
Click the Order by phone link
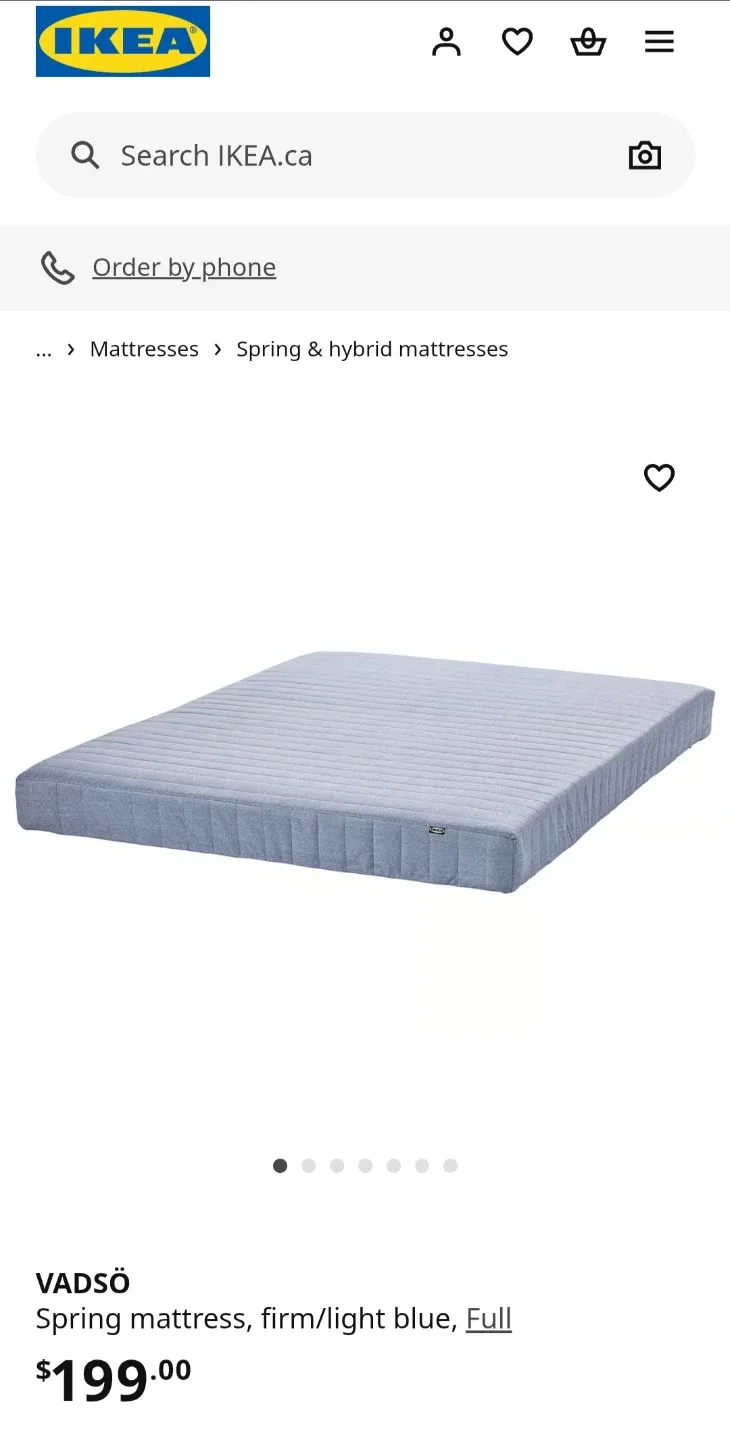click(183, 267)
